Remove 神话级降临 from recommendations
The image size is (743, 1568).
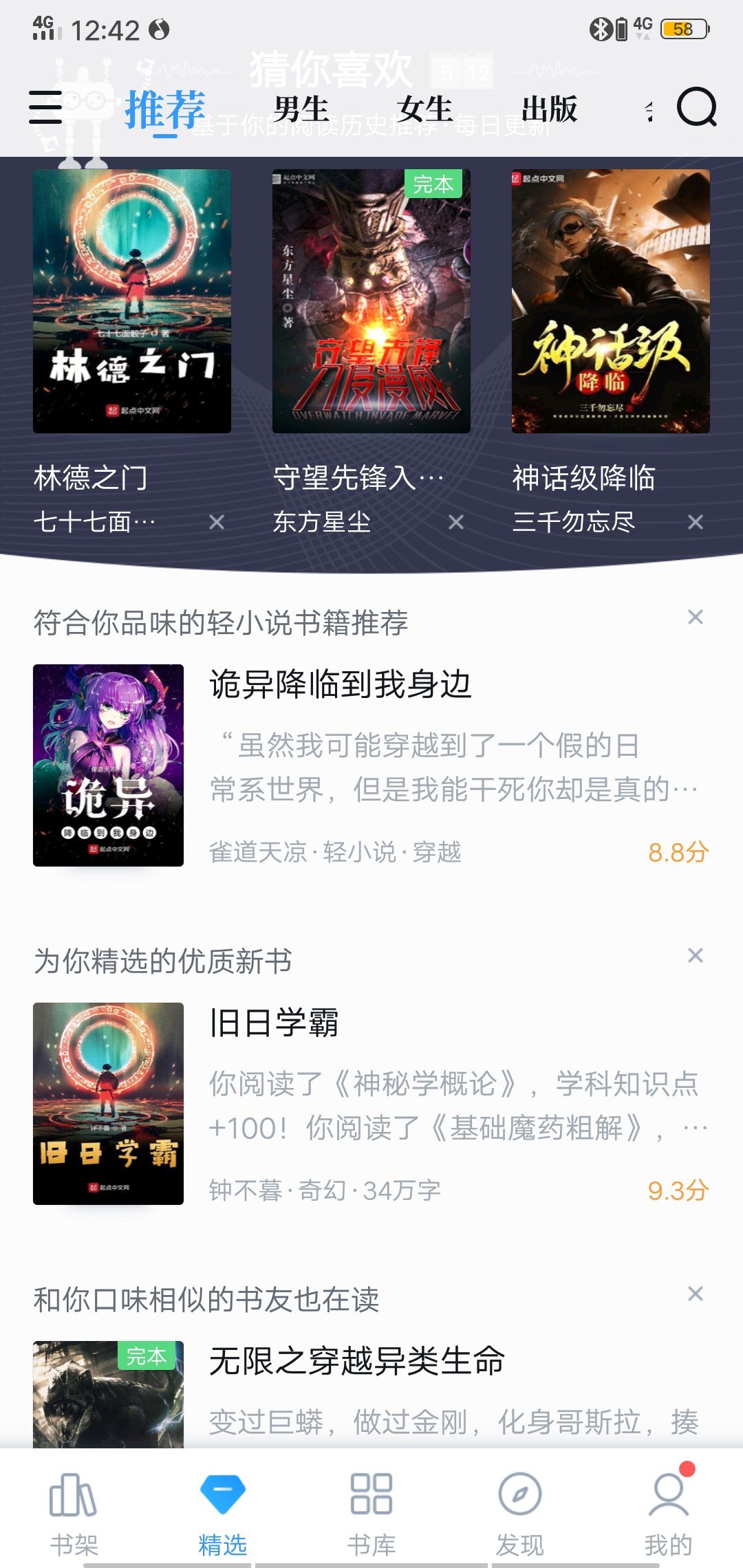tap(696, 523)
